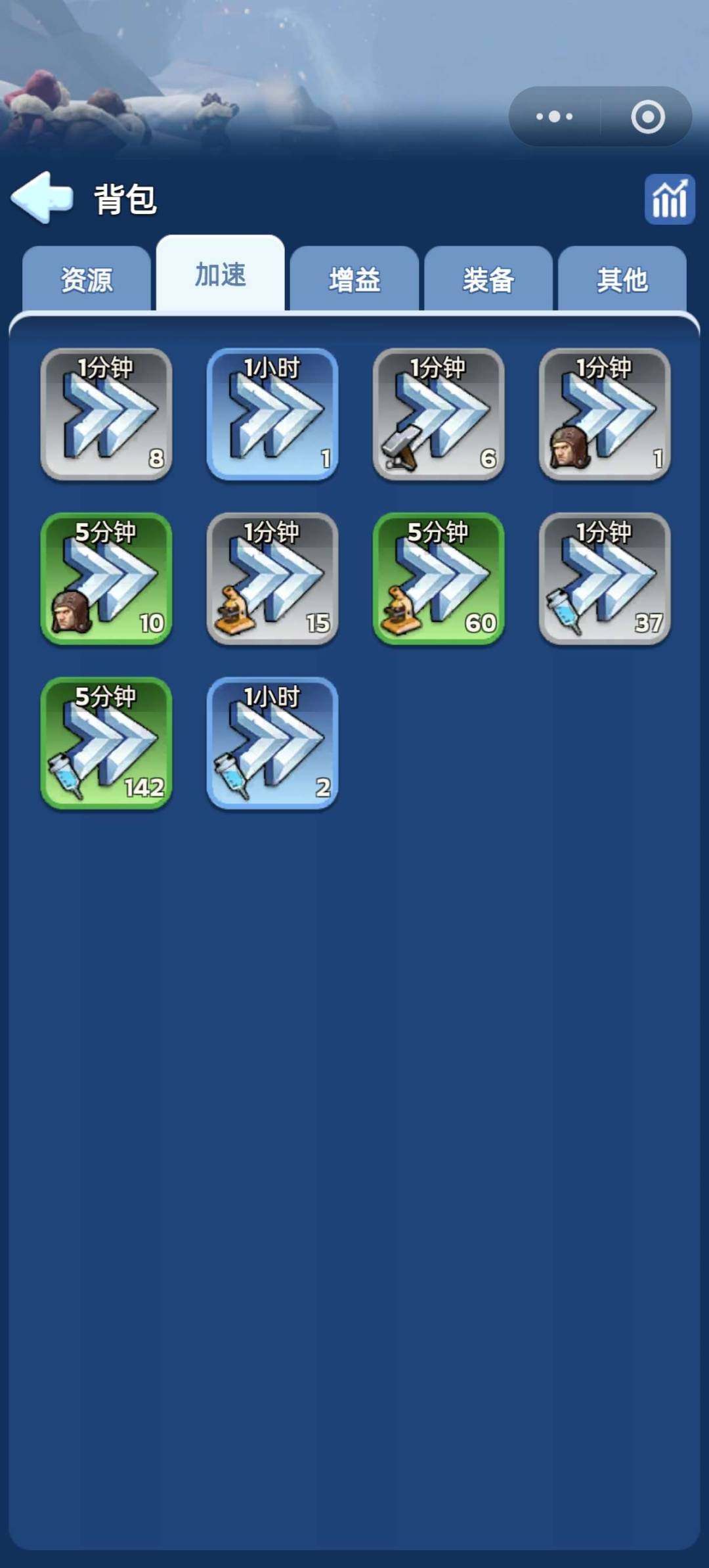The height and width of the screenshot is (1568, 709).
Task: Select the 5分钟 syringe speedup with 142
Action: [106, 742]
